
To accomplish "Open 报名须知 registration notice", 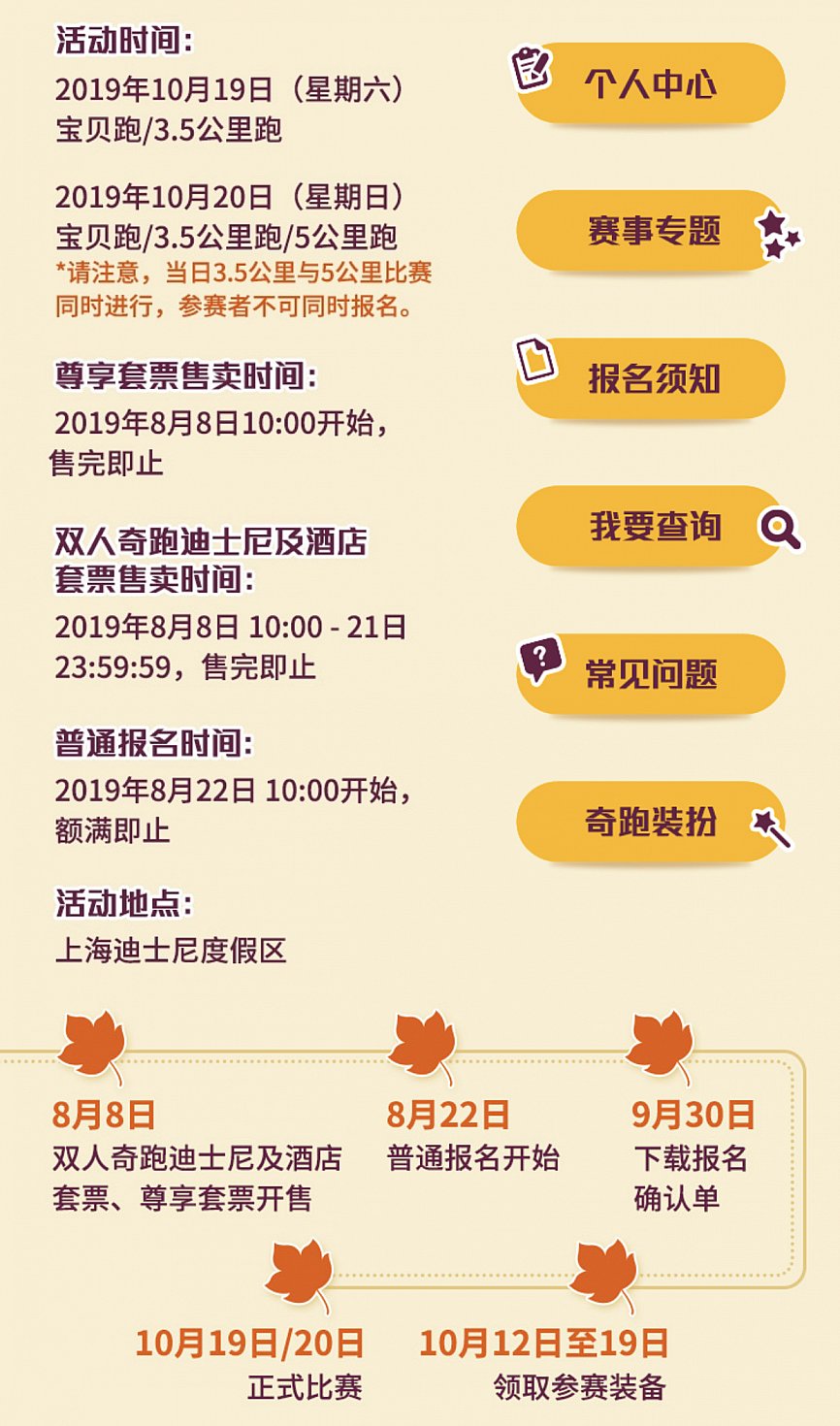I will pyautogui.click(x=652, y=379).
